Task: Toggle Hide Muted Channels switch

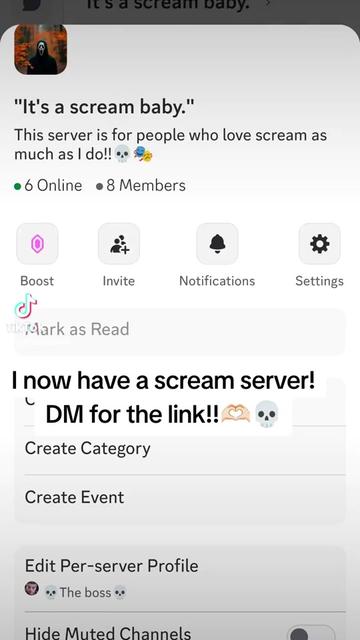Action: [x=311, y=633]
